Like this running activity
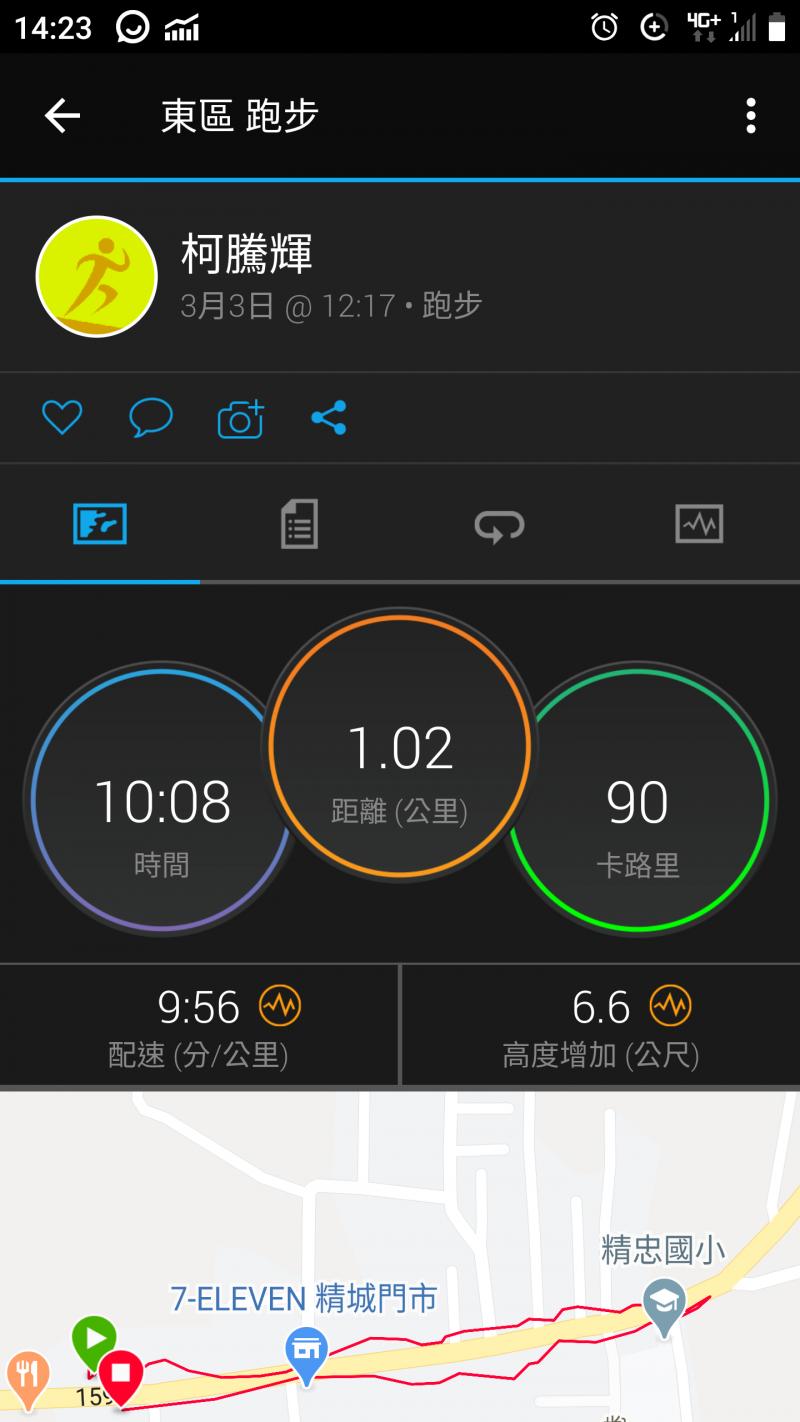Image resolution: width=800 pixels, height=1422 pixels. click(x=62, y=417)
